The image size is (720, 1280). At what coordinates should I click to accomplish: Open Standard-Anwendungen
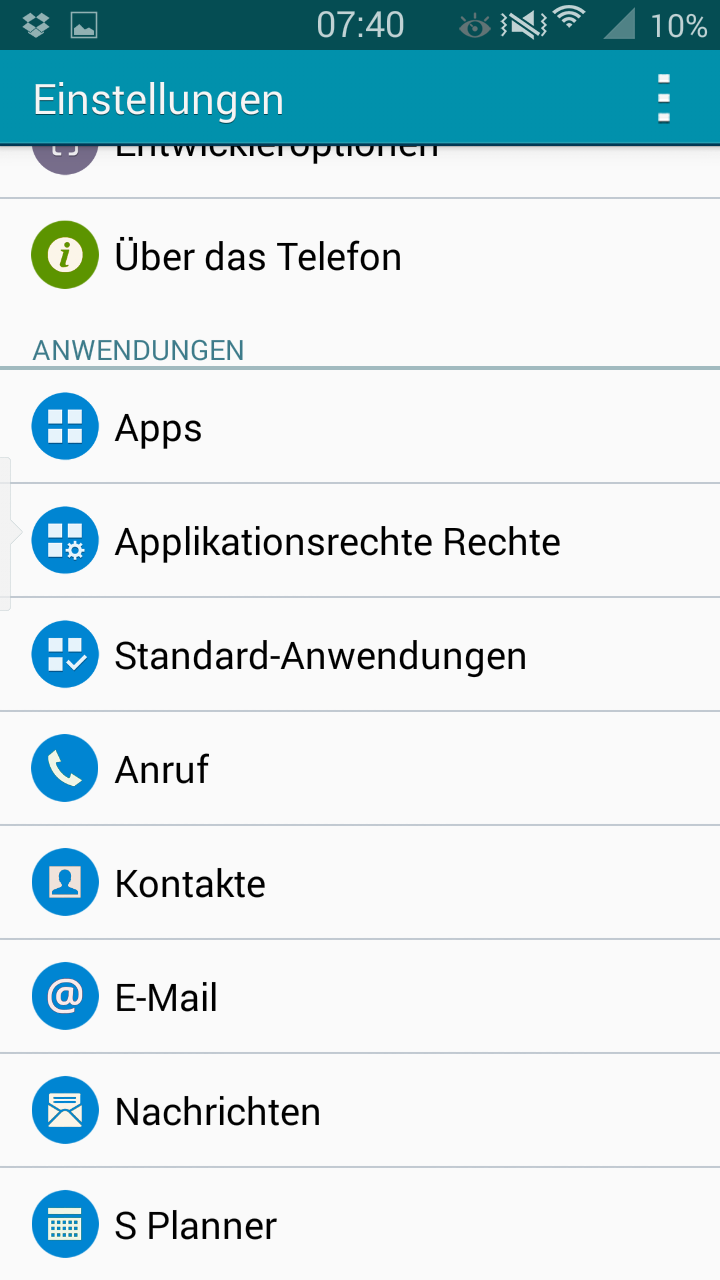coord(360,655)
